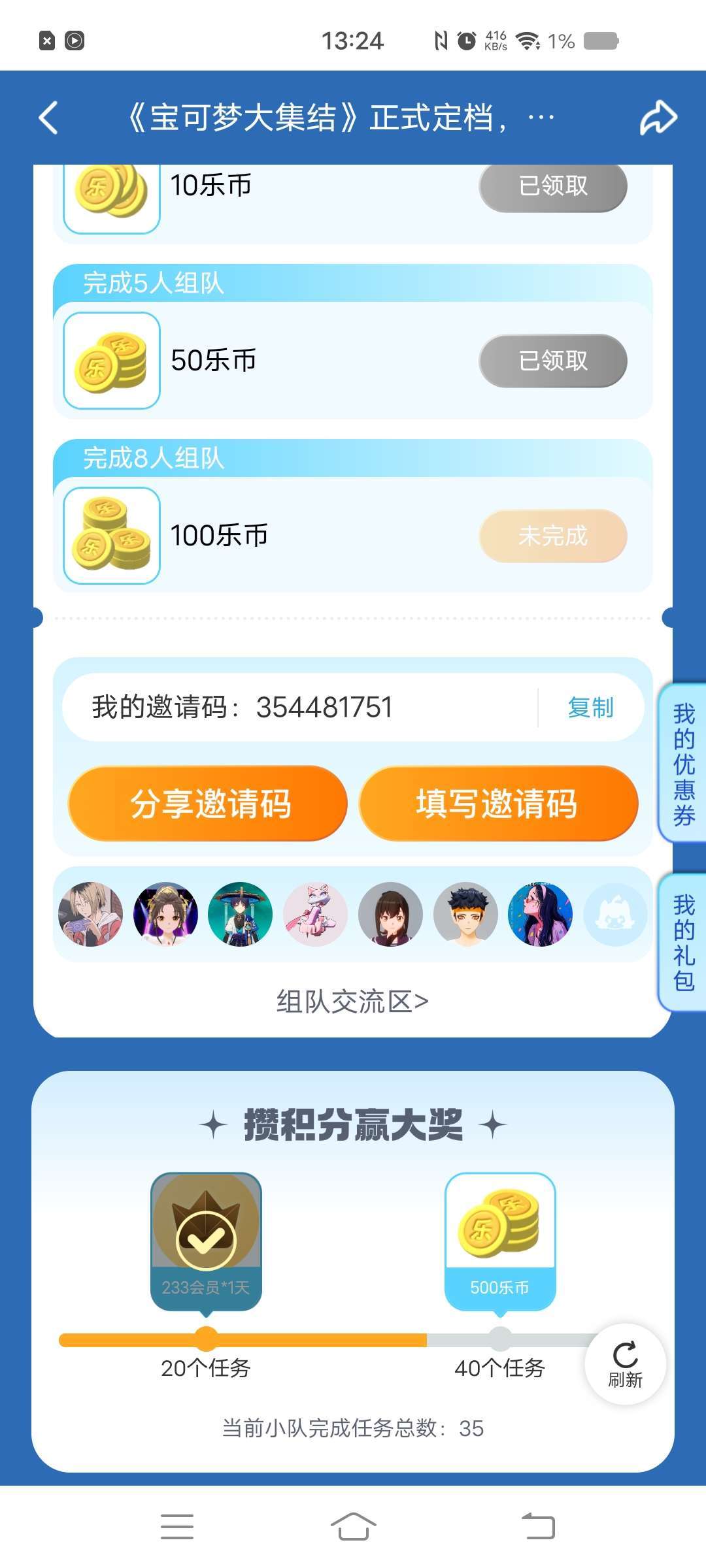Open 我的优惠券 side tab

coord(683,763)
